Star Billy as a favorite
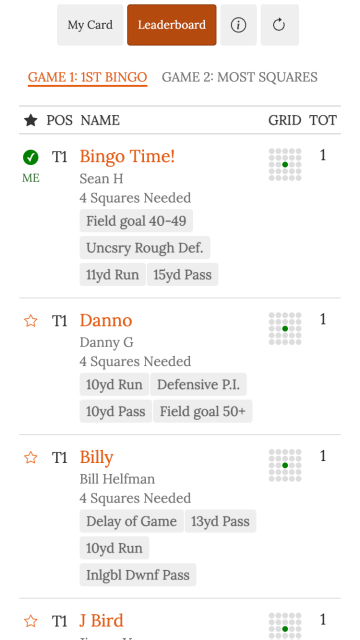The width and height of the screenshot is (360, 640). click(31, 458)
